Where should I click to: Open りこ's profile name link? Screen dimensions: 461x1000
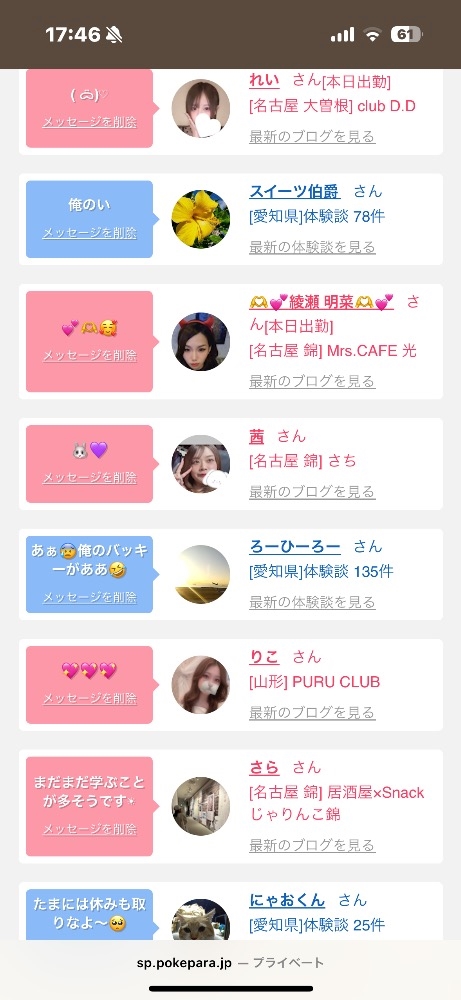(264, 657)
